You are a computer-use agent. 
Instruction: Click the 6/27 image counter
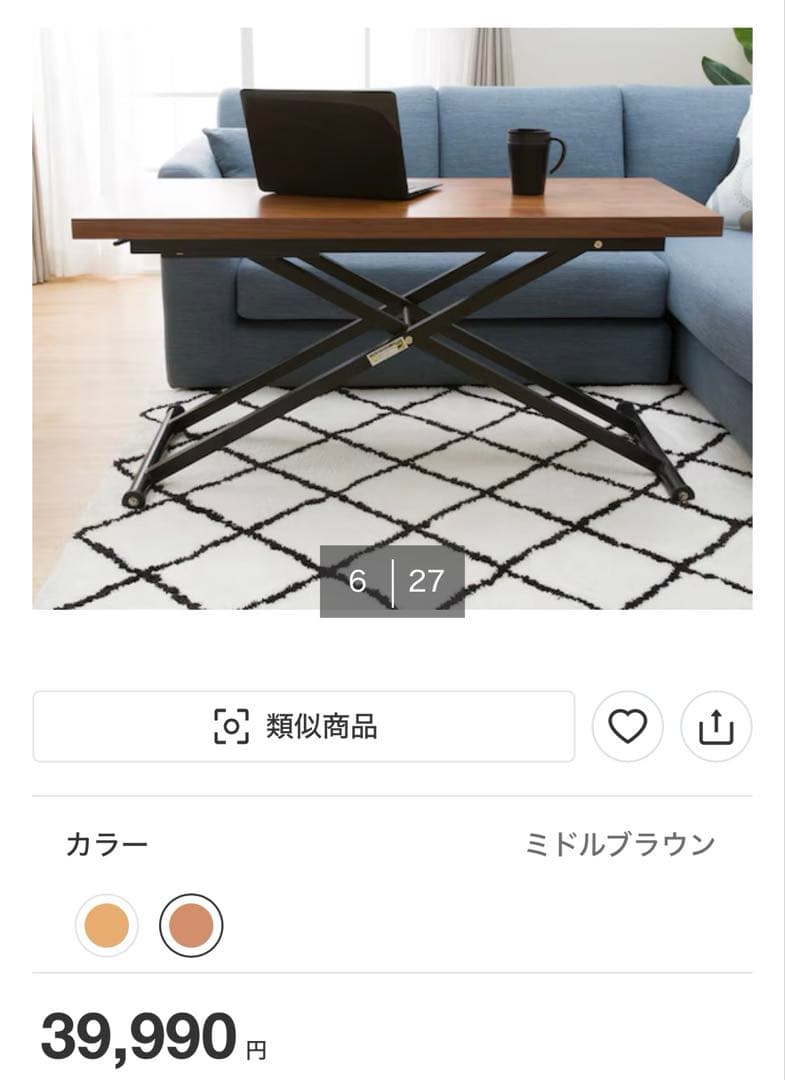[x=390, y=579]
